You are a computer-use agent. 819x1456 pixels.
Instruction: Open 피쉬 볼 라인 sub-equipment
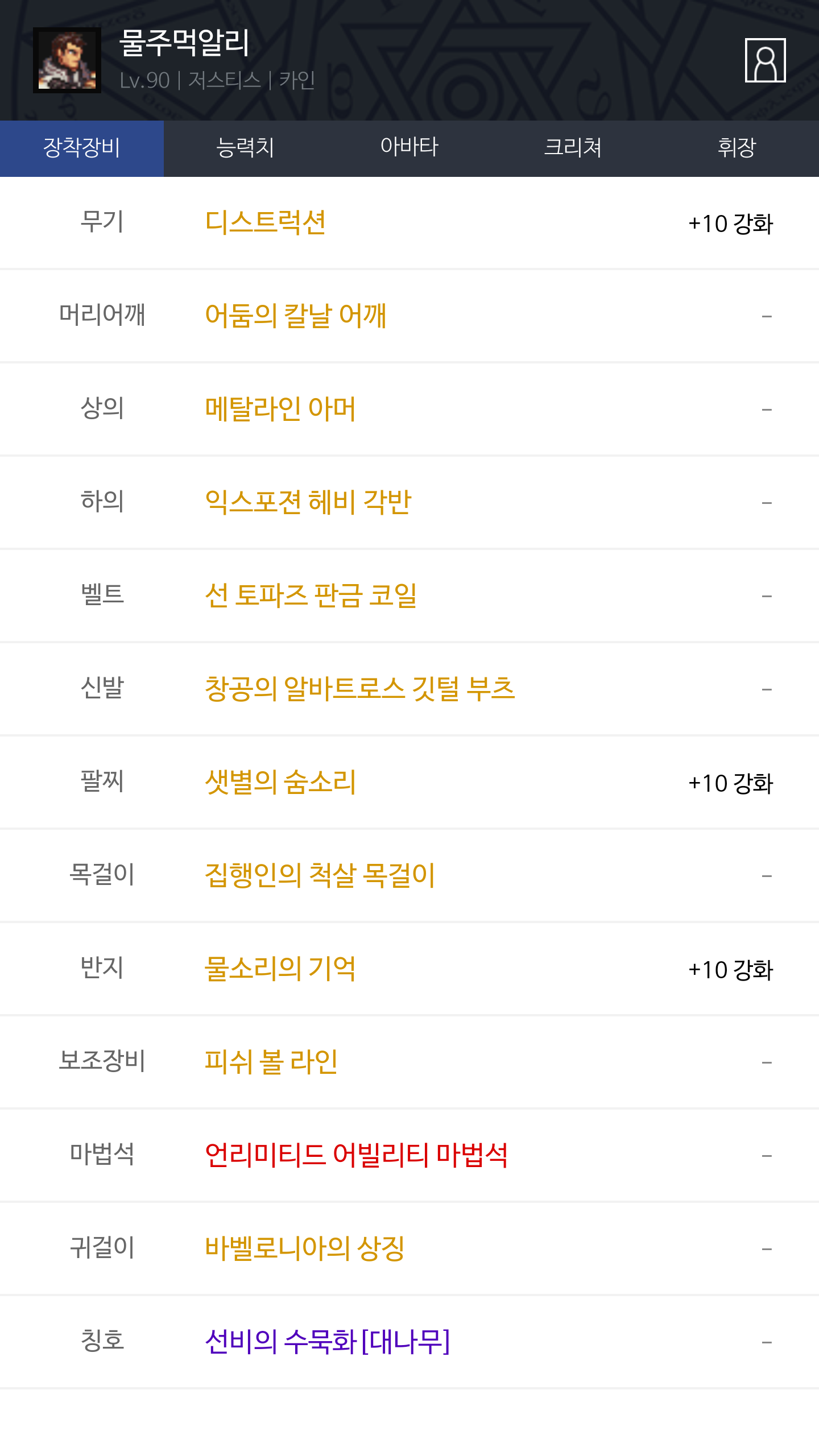click(271, 1062)
